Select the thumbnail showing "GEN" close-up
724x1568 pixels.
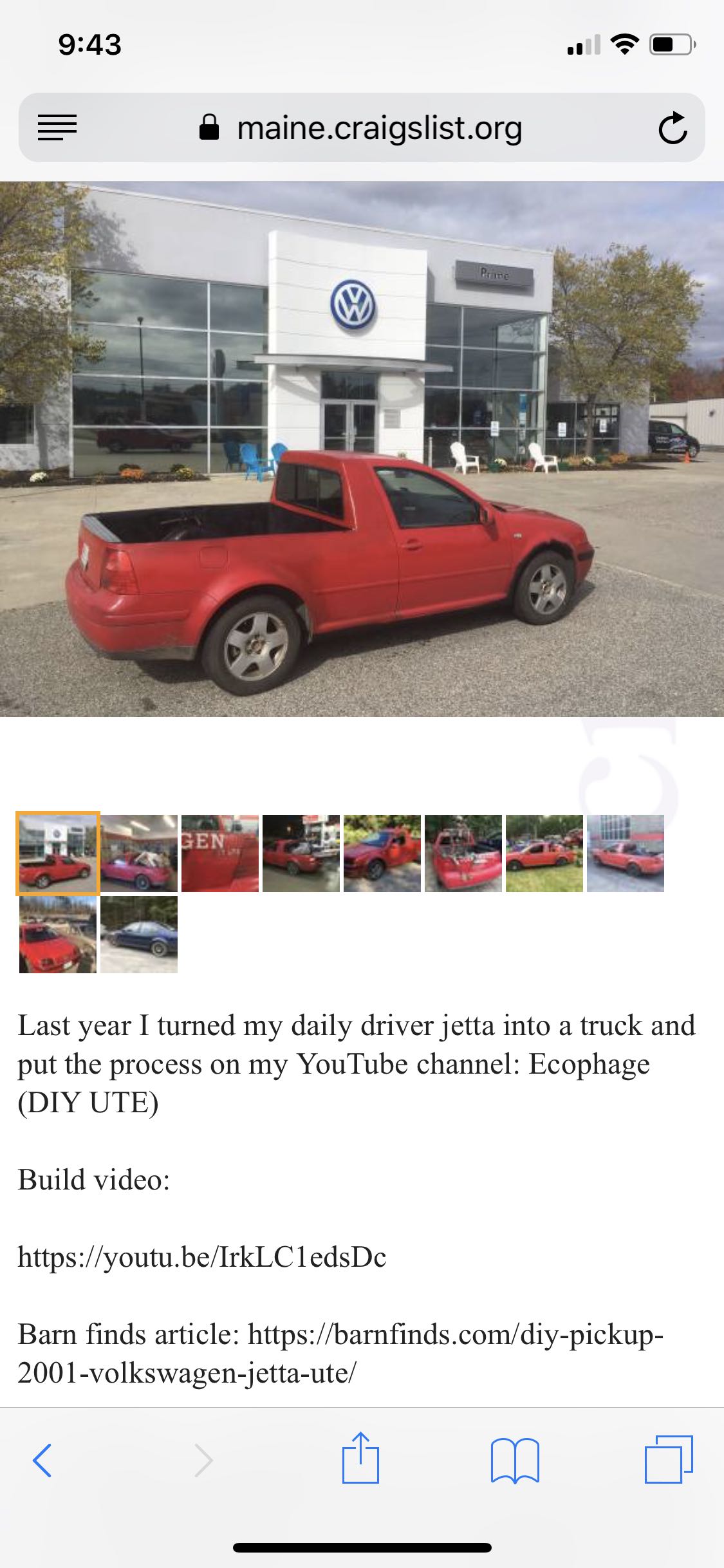(220, 854)
